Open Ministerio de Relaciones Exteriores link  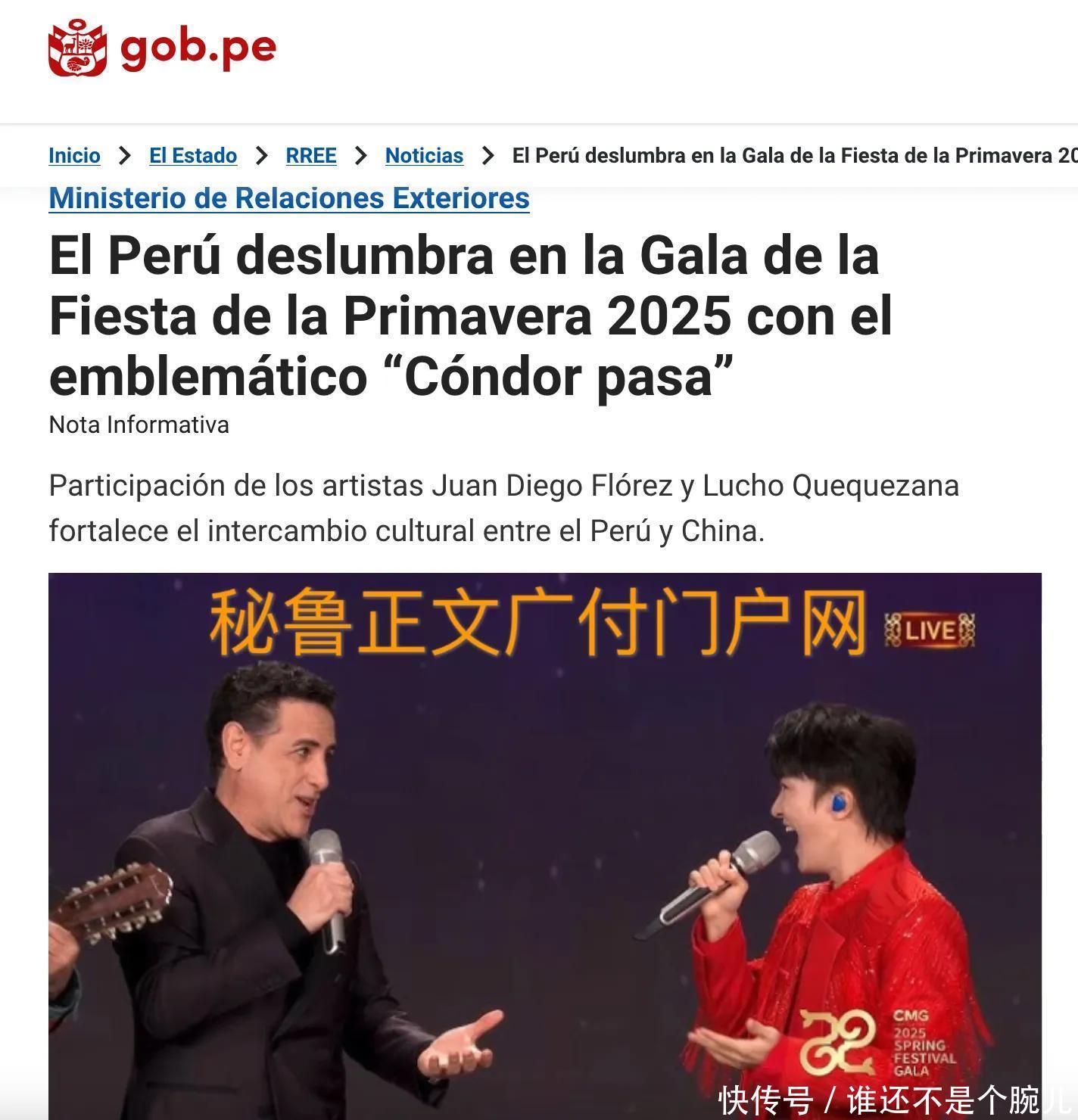288,198
